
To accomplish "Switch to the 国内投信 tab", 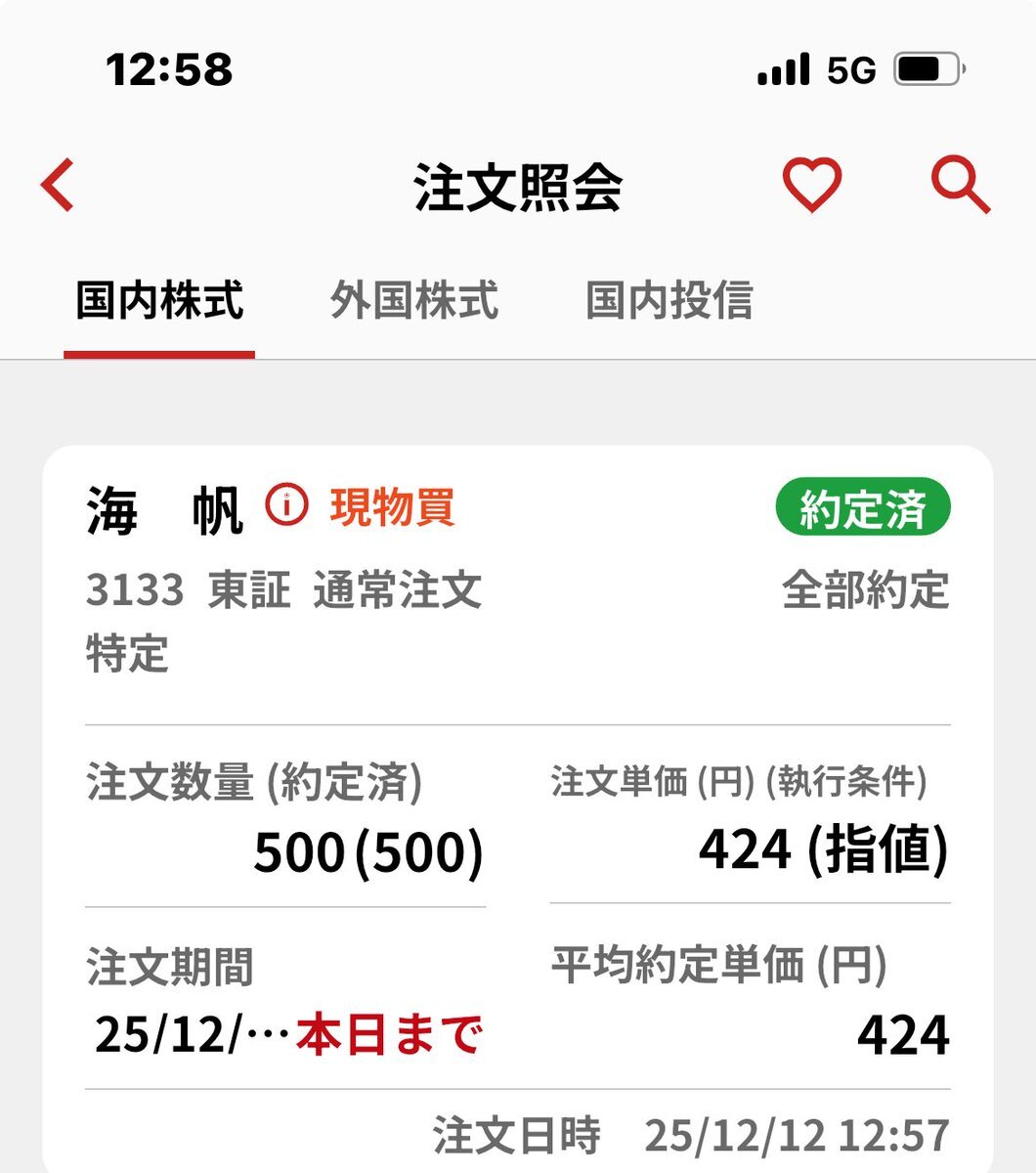I will coord(669,300).
